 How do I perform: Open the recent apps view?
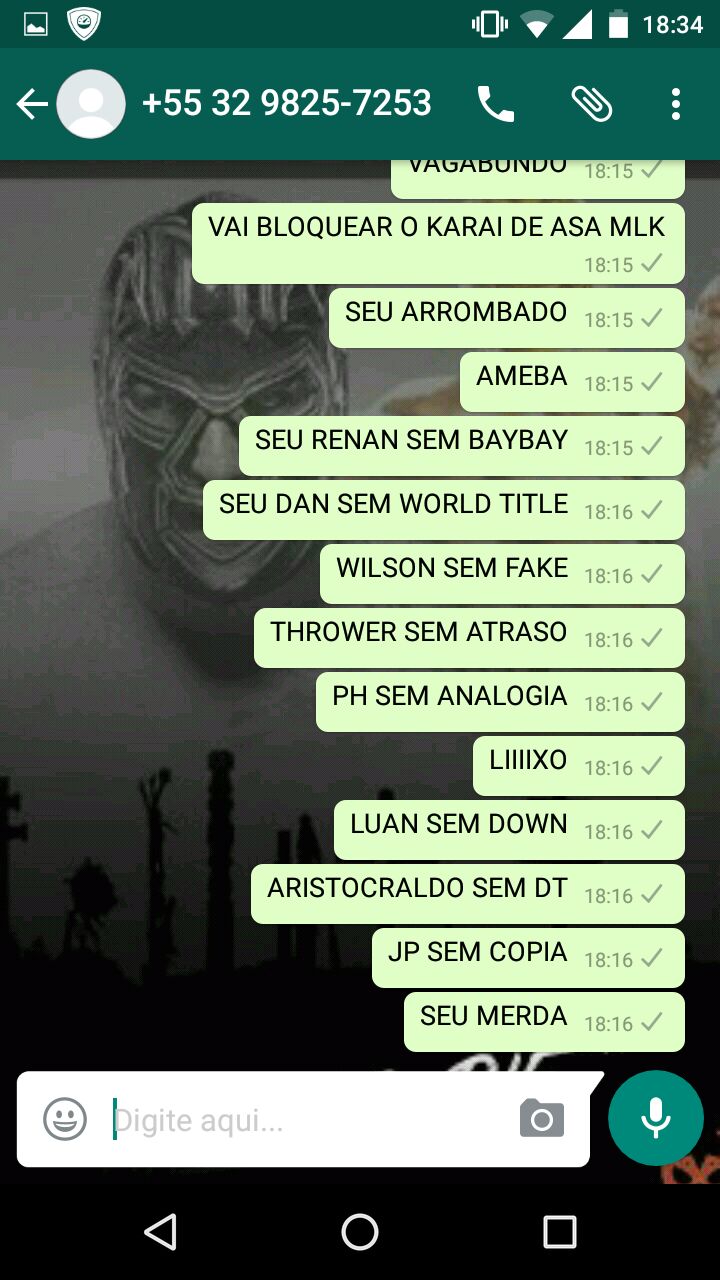coord(560,1232)
